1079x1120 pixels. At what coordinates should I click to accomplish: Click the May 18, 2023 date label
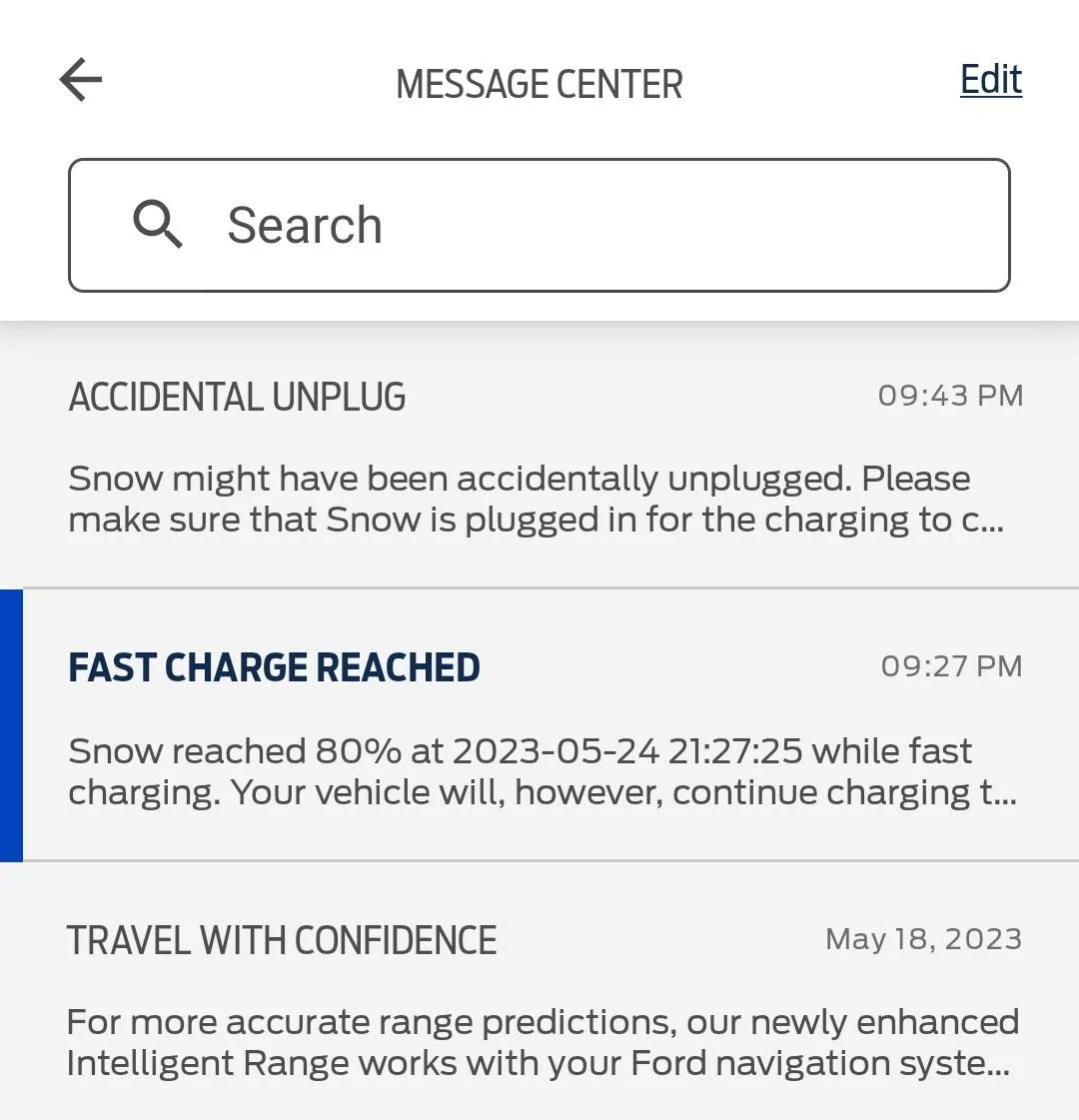[923, 937]
